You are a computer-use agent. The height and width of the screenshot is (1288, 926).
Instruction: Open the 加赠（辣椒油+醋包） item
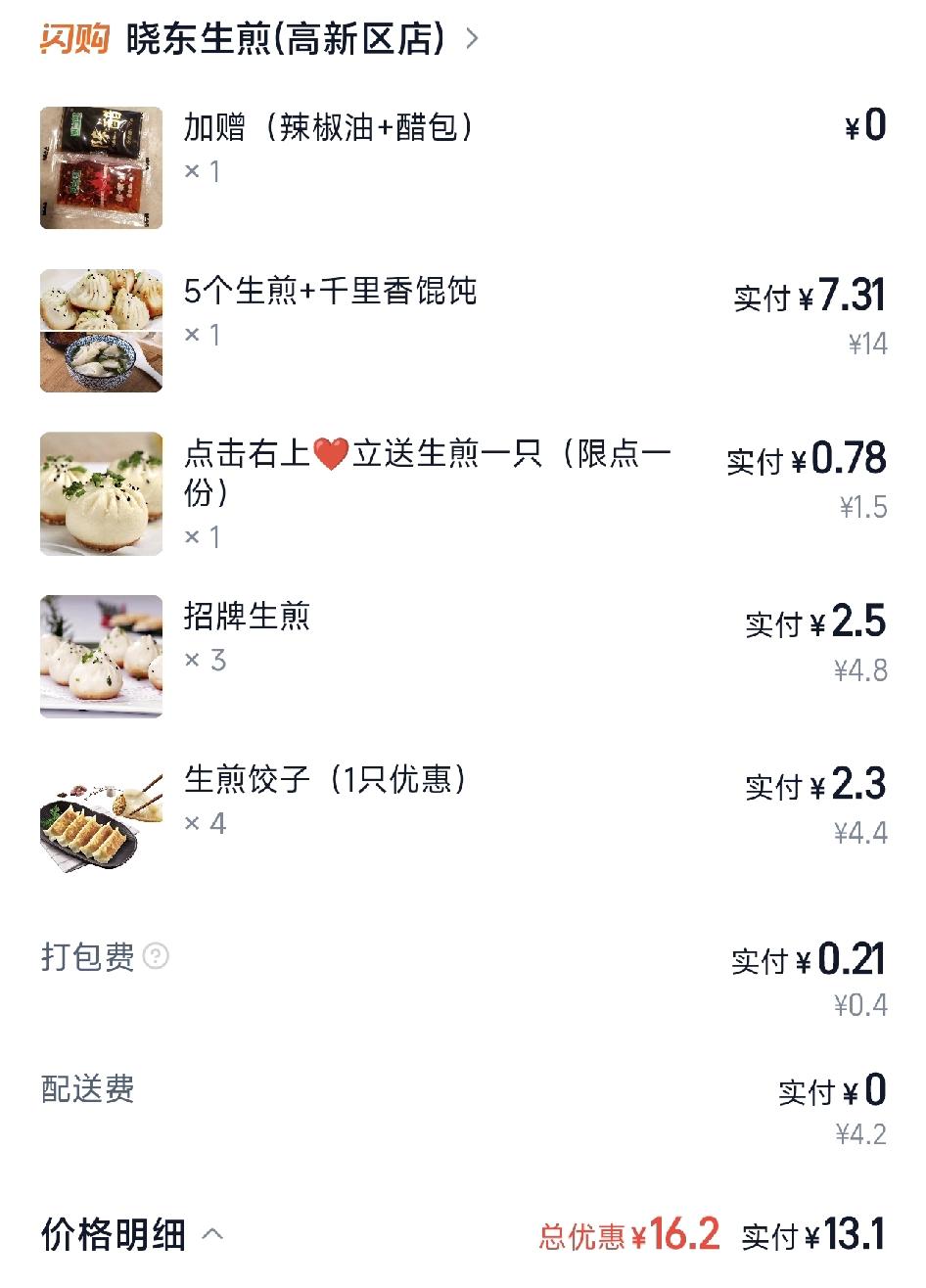[x=329, y=127]
